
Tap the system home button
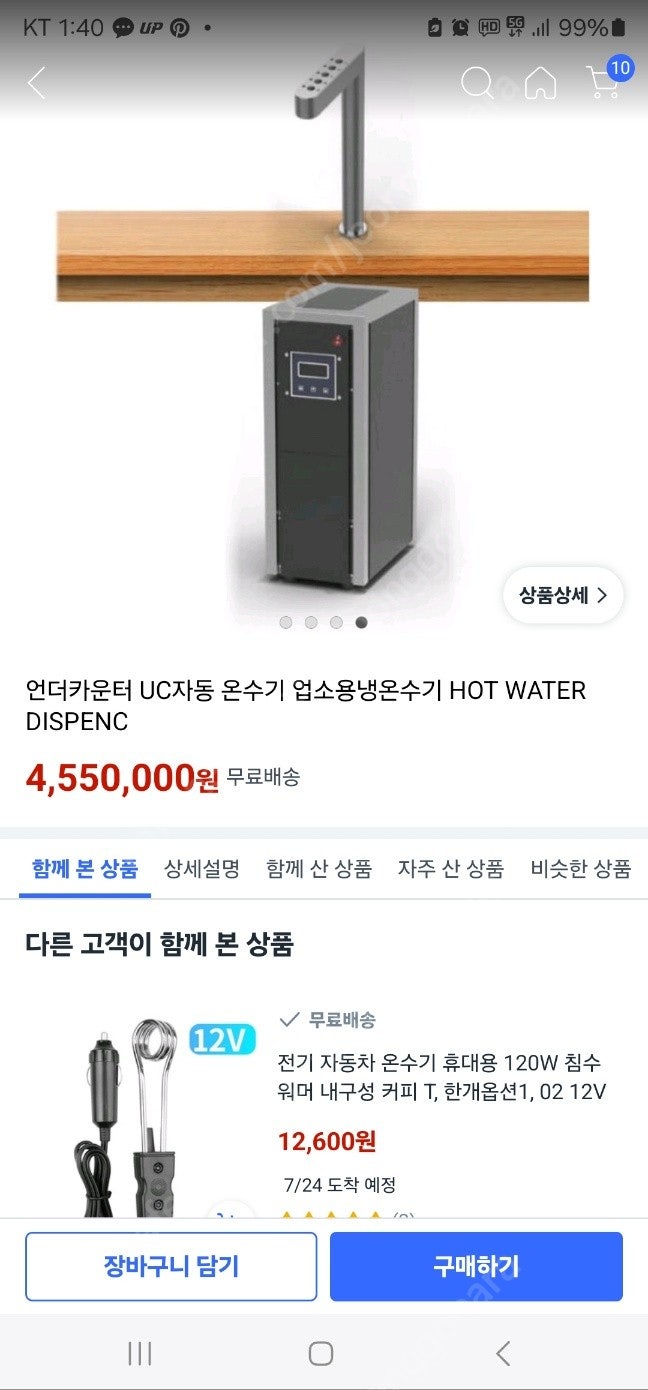click(x=321, y=1354)
